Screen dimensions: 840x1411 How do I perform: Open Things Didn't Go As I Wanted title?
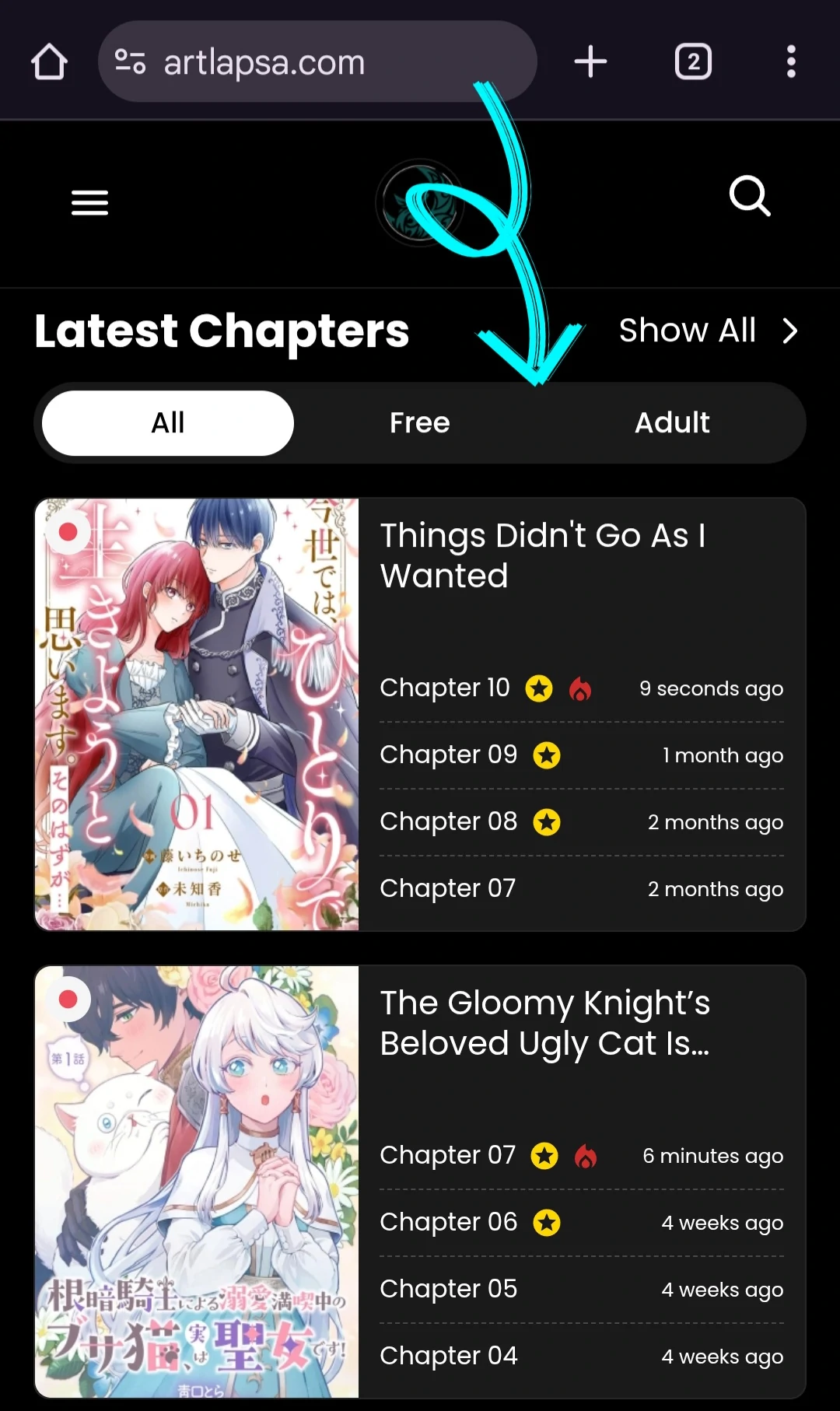coord(542,555)
